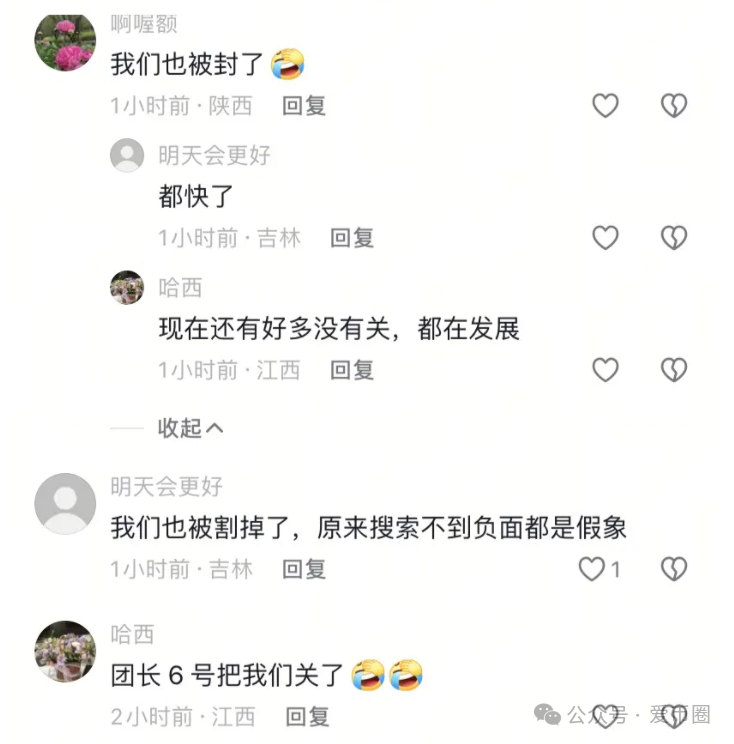Open 哈西's avatar beside 团长6号把我们关了
Screen dimensions: 734x744
point(65,651)
